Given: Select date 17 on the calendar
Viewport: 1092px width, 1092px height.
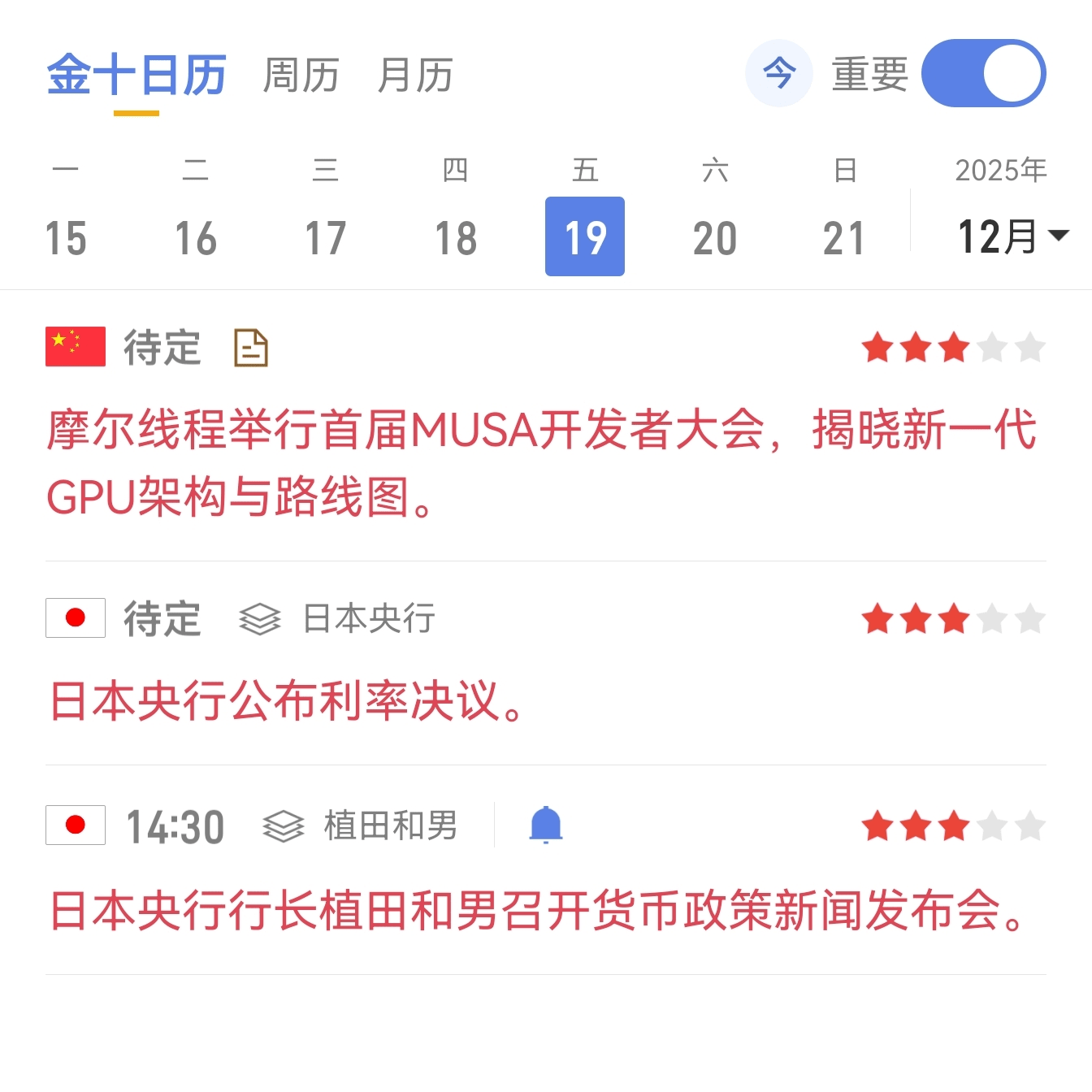Looking at the screenshot, I should pos(325,237).
